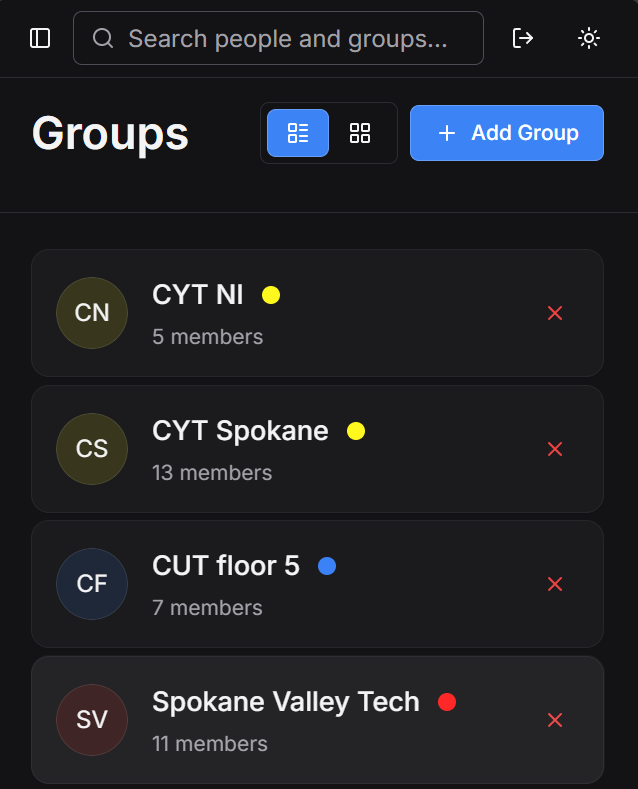Screen dimensions: 638x789
Task: Remove the CYT Spokane group
Action: pos(555,449)
